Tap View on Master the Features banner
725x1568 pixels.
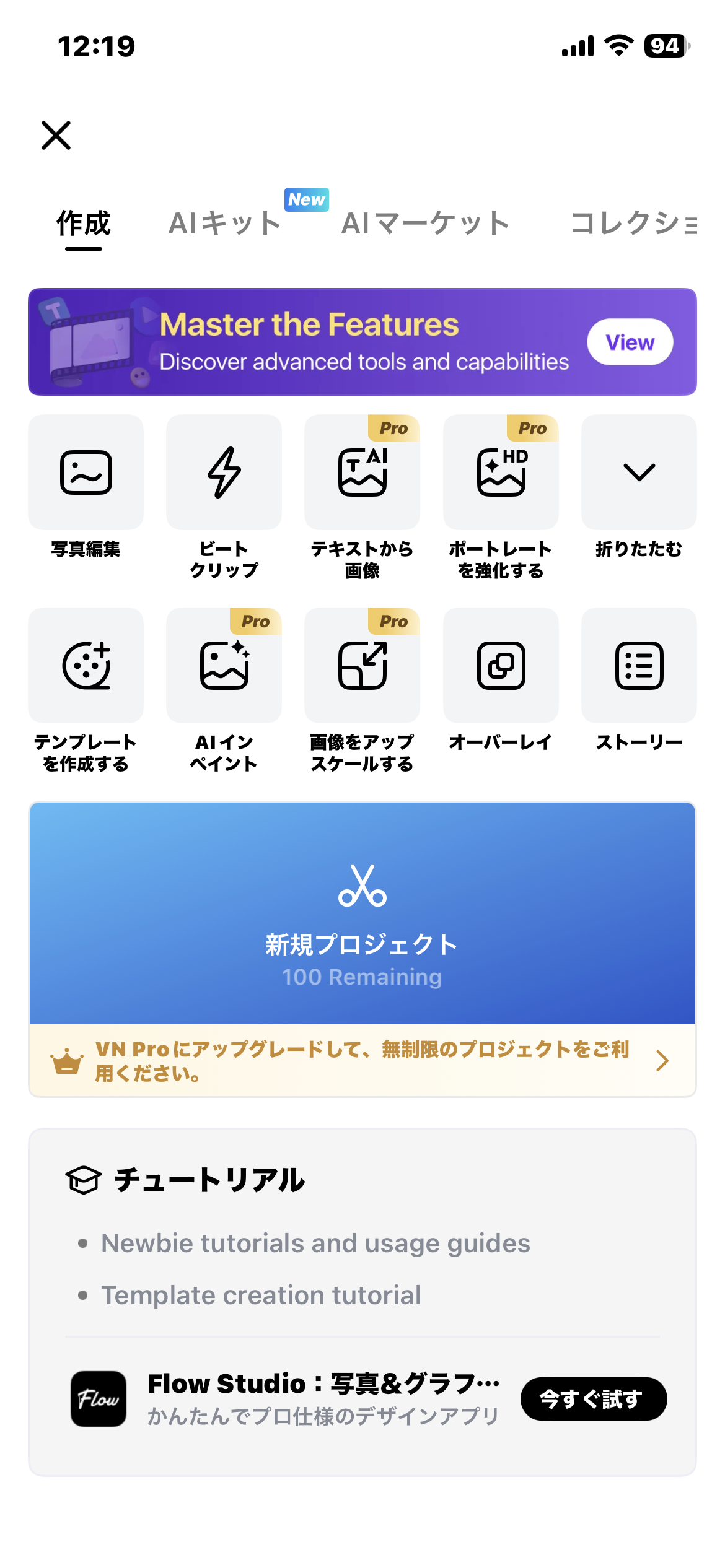coord(630,342)
